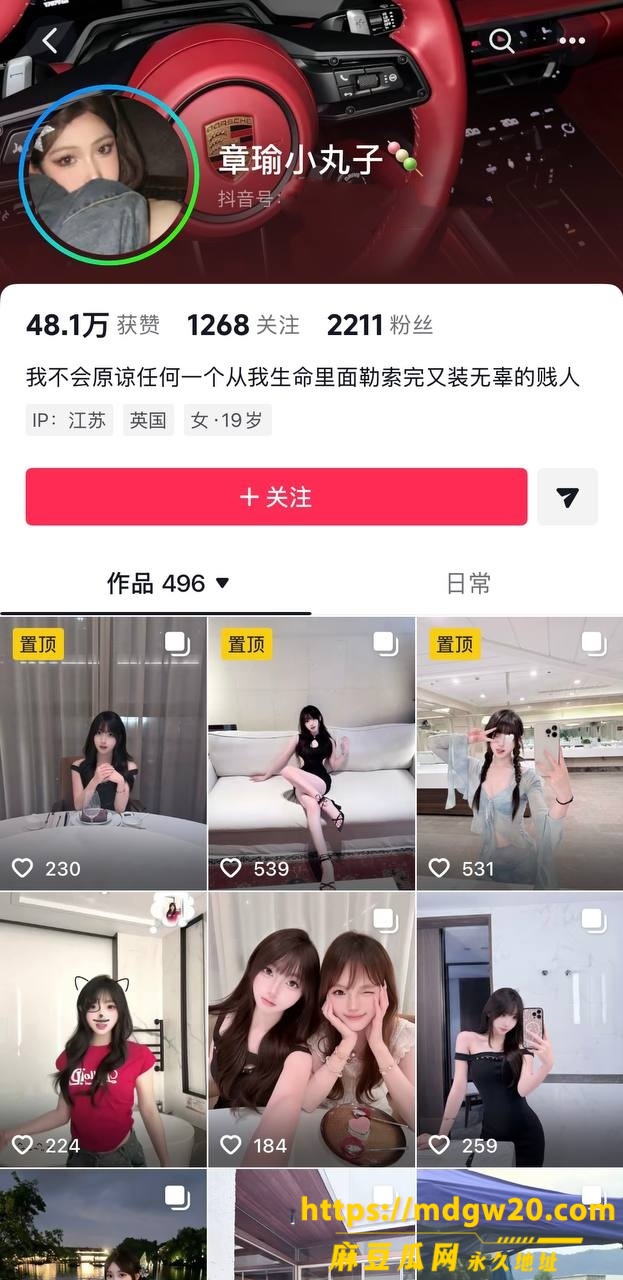Open the post with 184 likes
The height and width of the screenshot is (1280, 623).
click(311, 1030)
